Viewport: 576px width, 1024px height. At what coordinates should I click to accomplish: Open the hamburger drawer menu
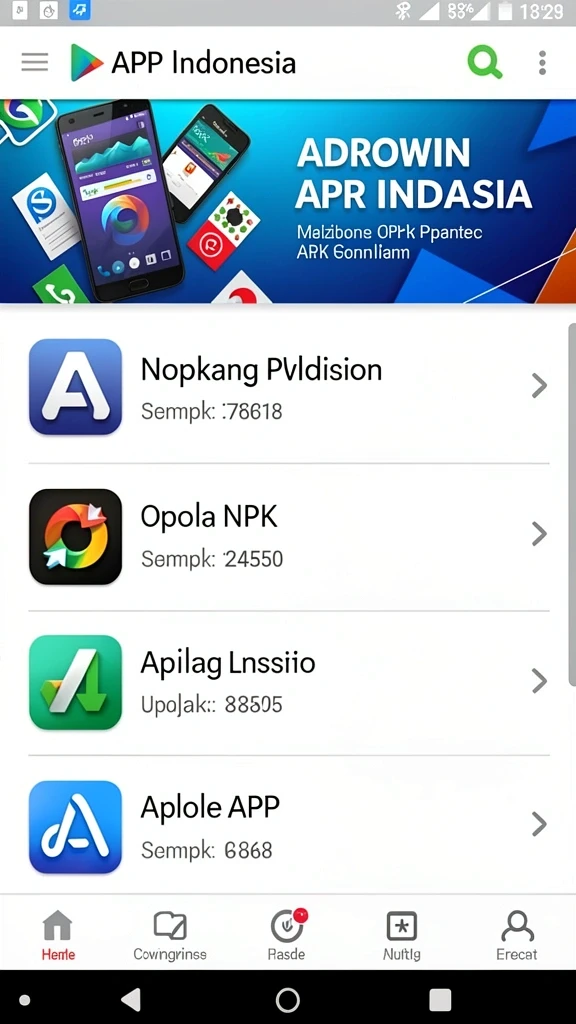35,63
